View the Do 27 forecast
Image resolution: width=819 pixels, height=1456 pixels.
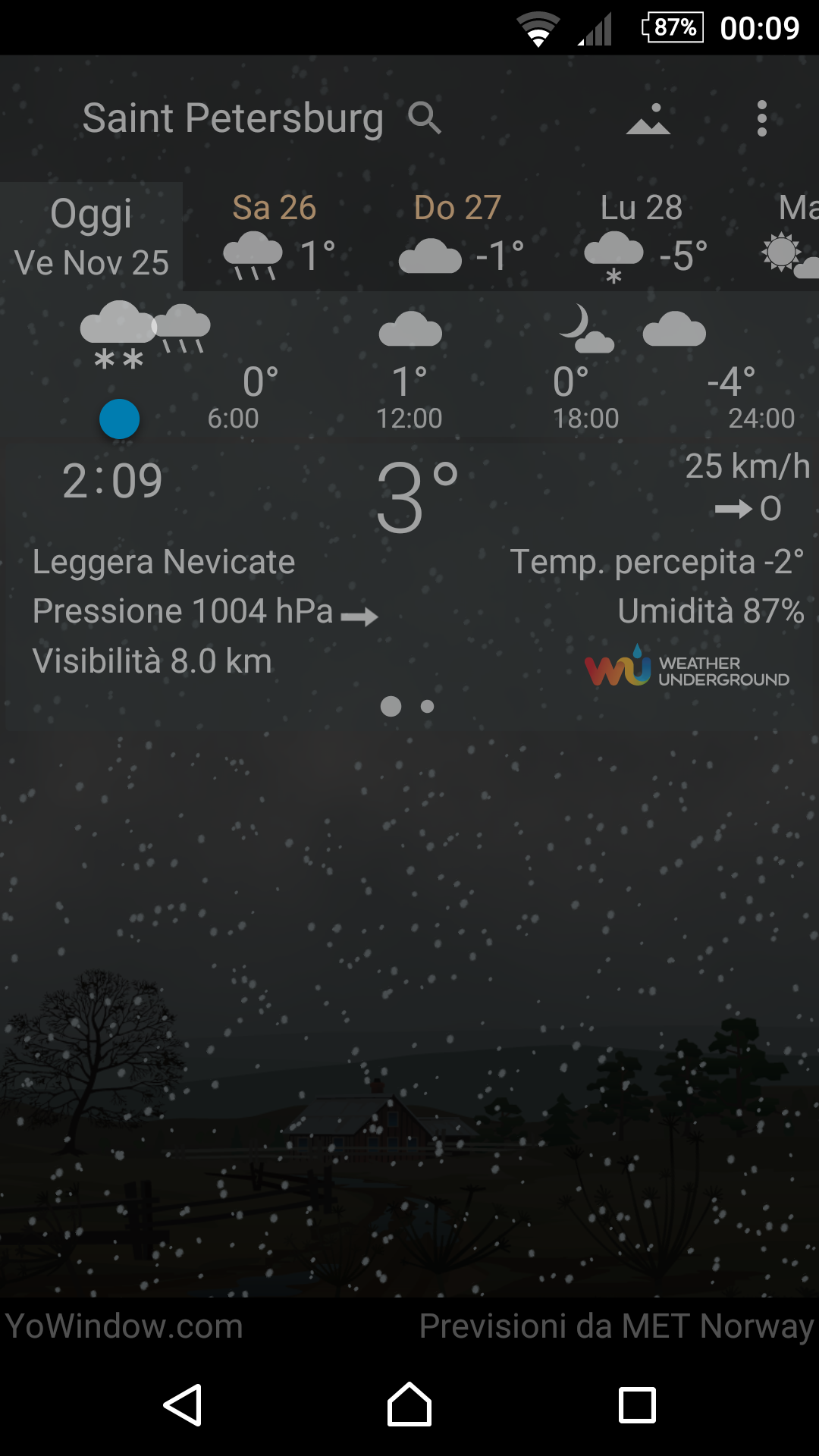[x=458, y=237]
